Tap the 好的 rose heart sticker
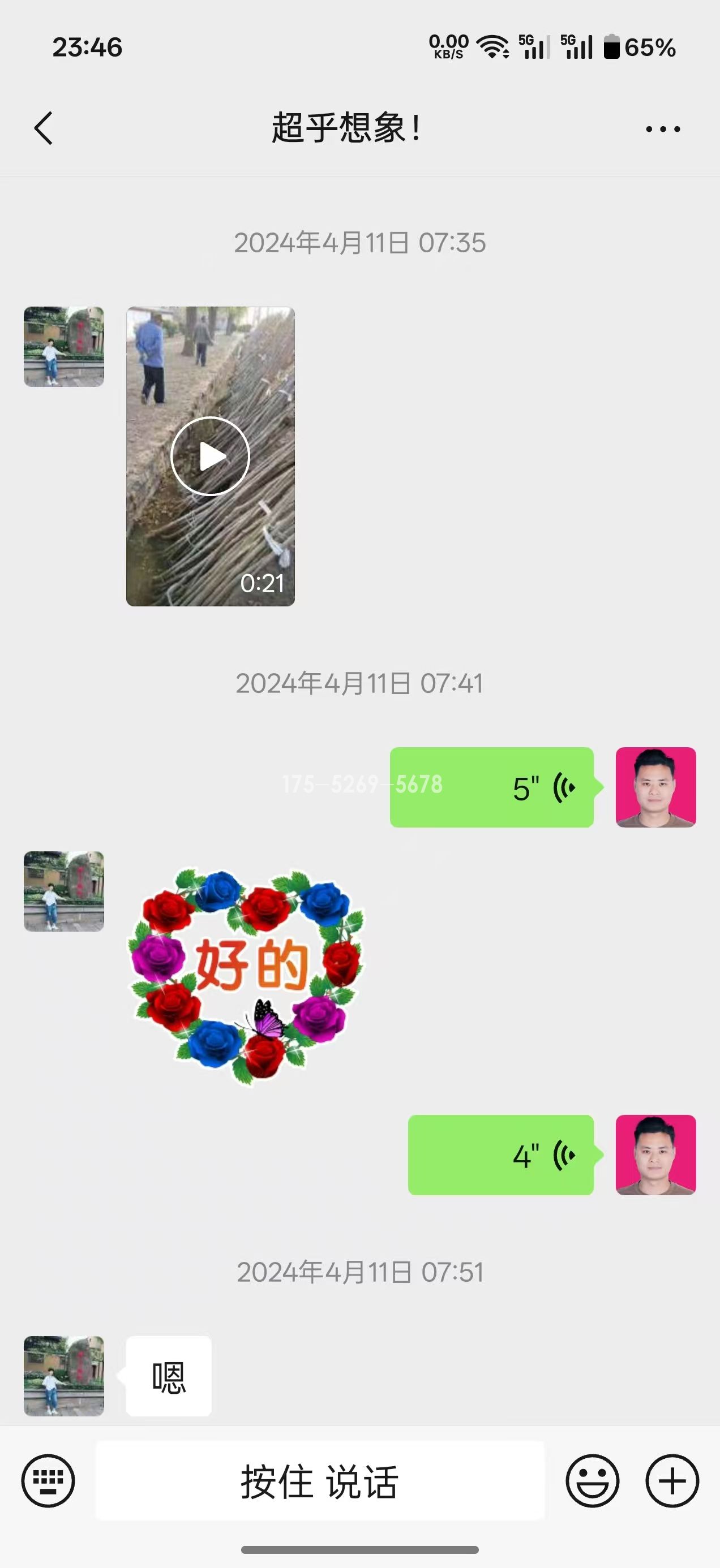 (243, 974)
